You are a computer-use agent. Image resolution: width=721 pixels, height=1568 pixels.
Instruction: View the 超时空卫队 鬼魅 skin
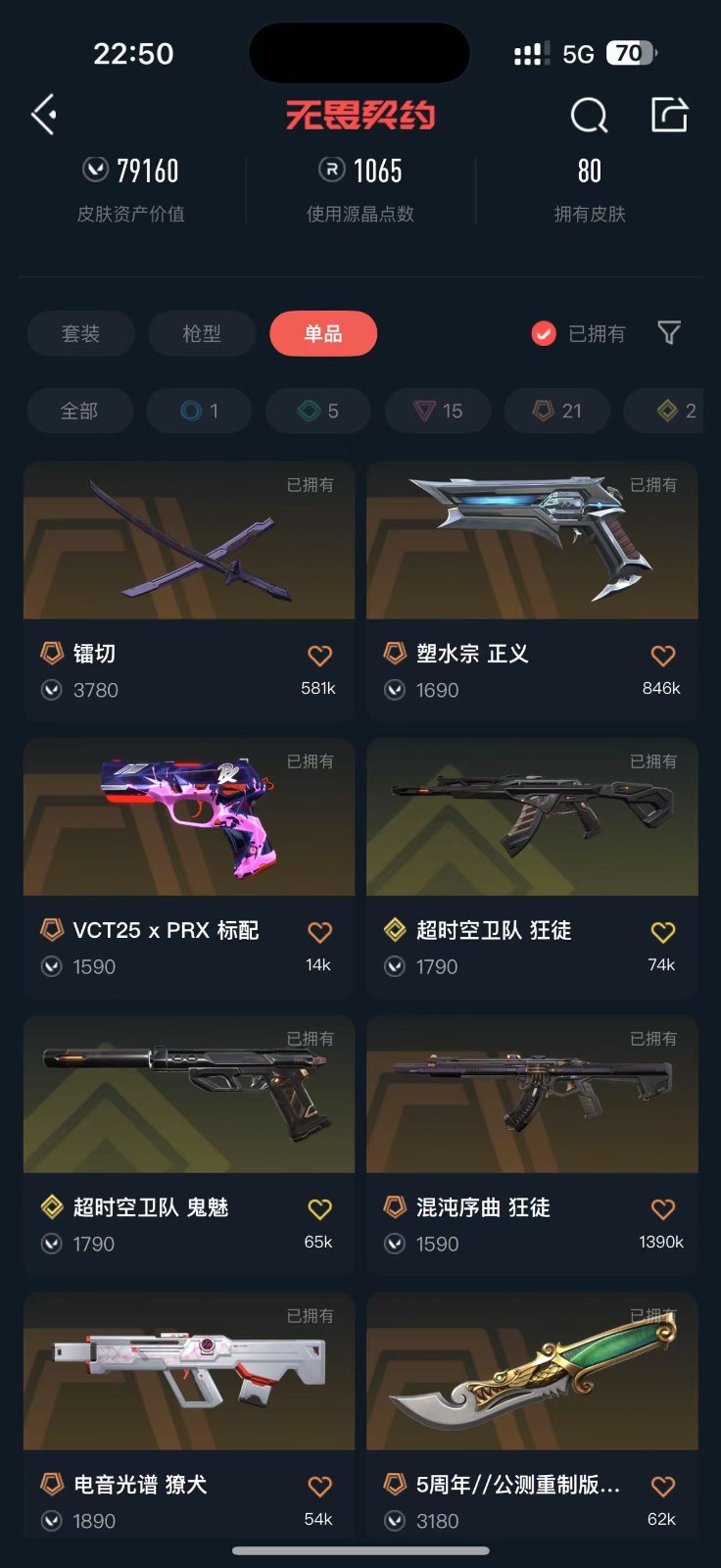(189, 1096)
